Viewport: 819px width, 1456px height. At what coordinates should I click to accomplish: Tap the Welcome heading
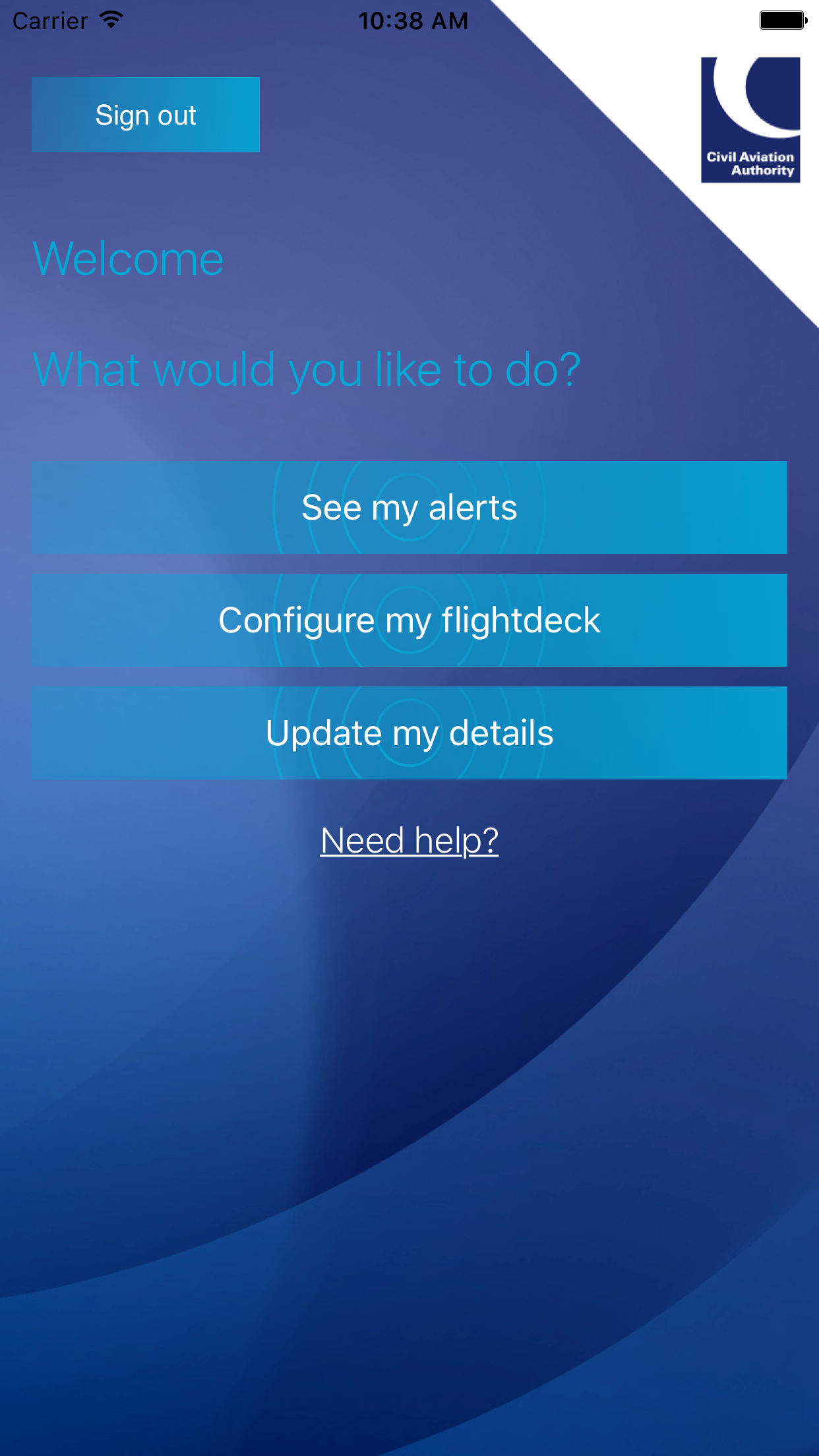127,257
